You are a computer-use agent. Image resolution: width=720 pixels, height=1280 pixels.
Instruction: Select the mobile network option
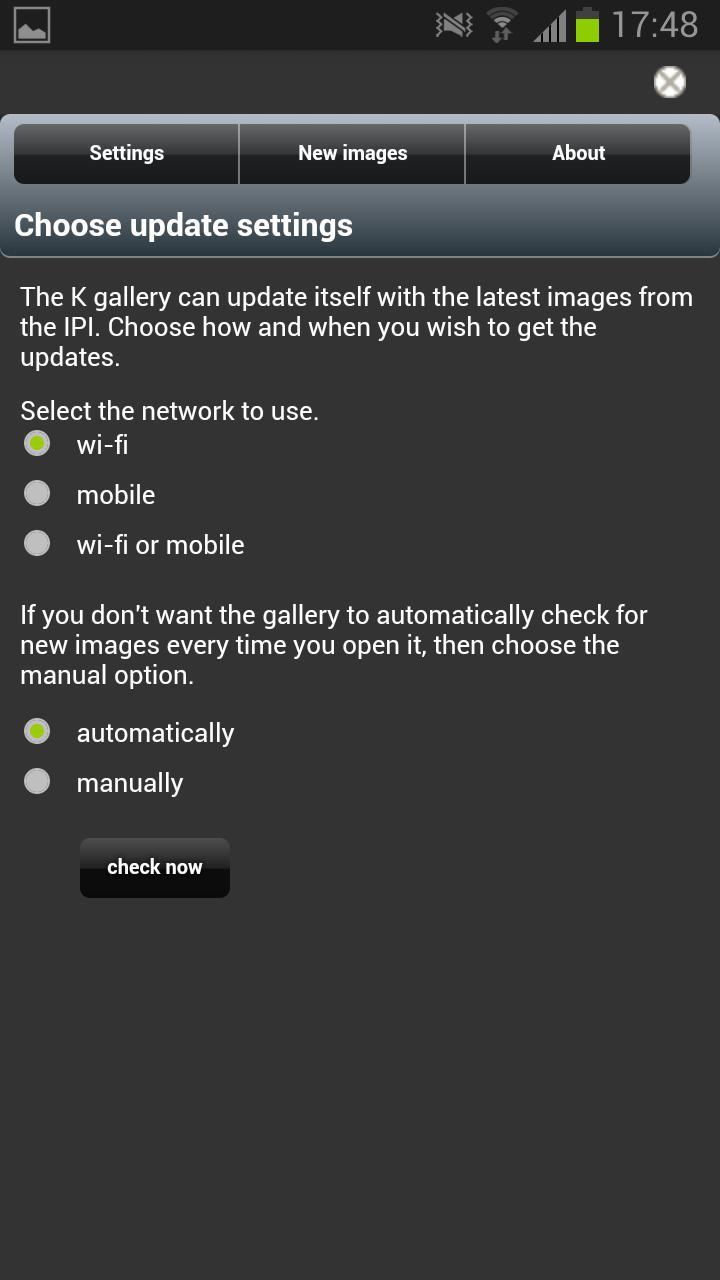point(38,494)
